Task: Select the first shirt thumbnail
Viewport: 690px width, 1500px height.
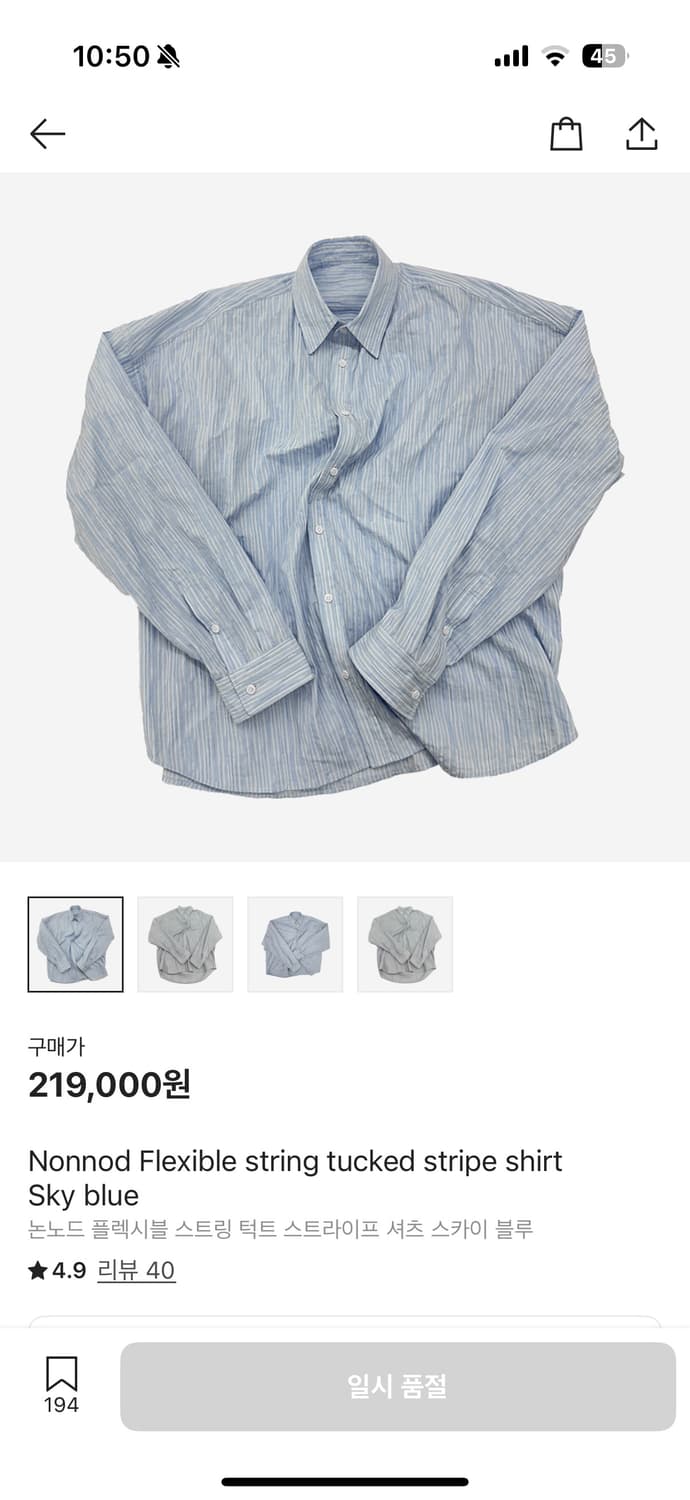Action: (76, 944)
